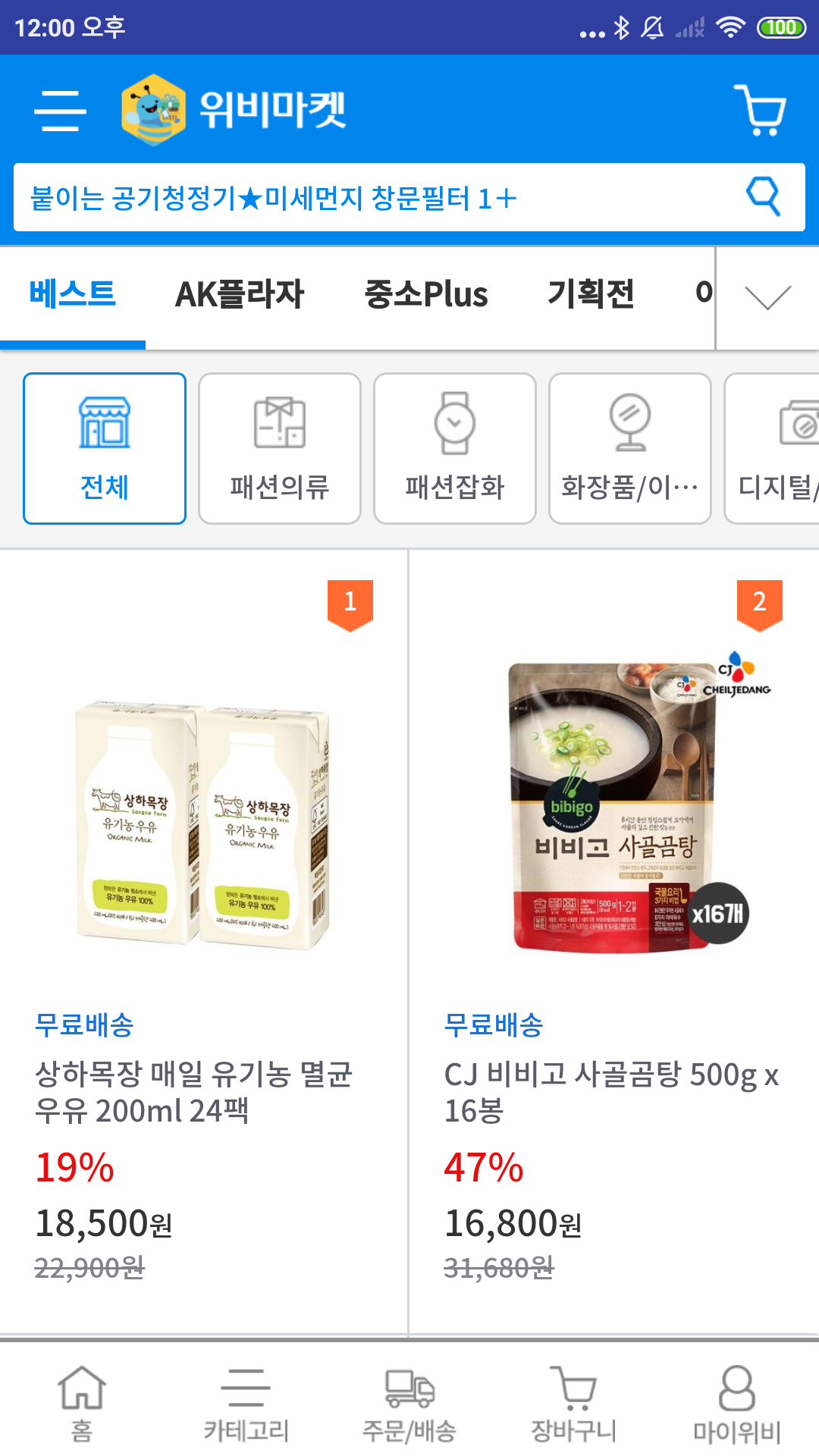Filter by 패션잡화 category
819x1456 pixels.
click(x=455, y=448)
